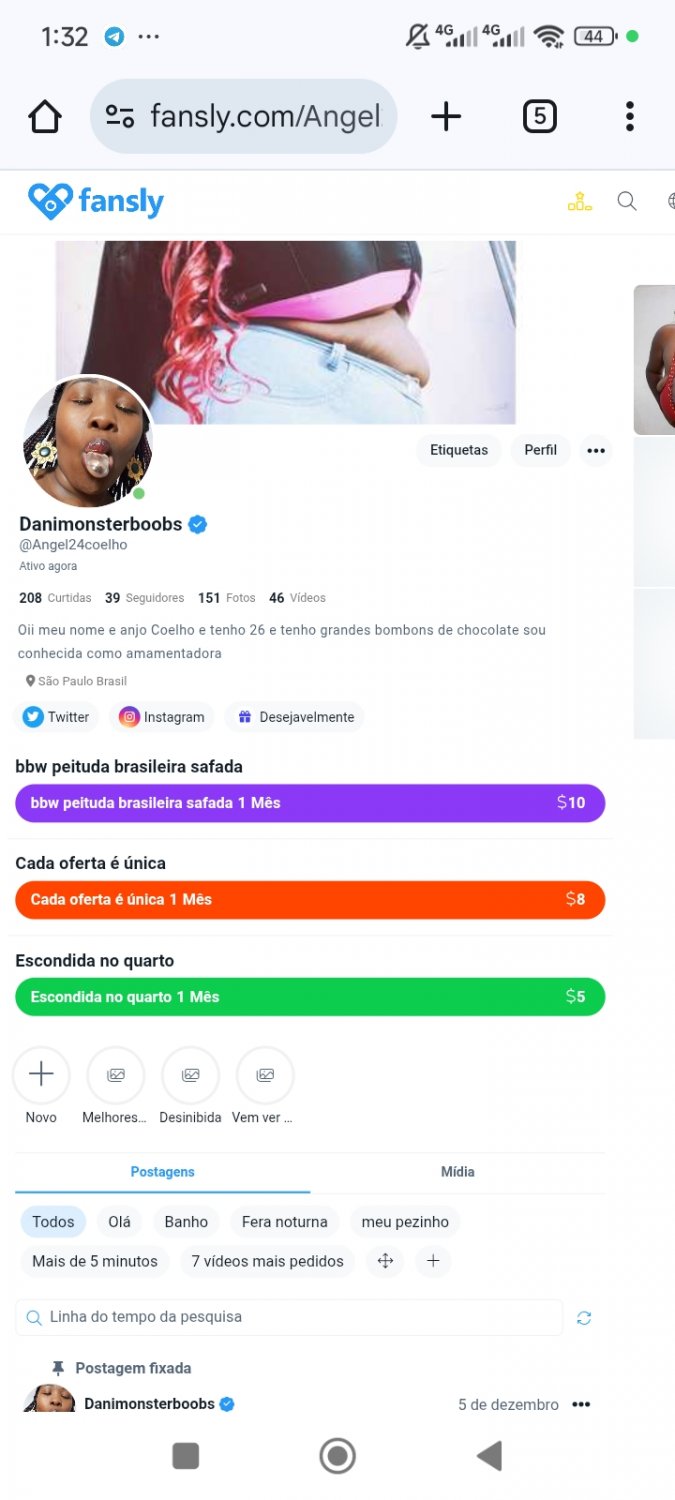Open the Twitter link chip
The width and height of the screenshot is (675, 1500).
[57, 717]
